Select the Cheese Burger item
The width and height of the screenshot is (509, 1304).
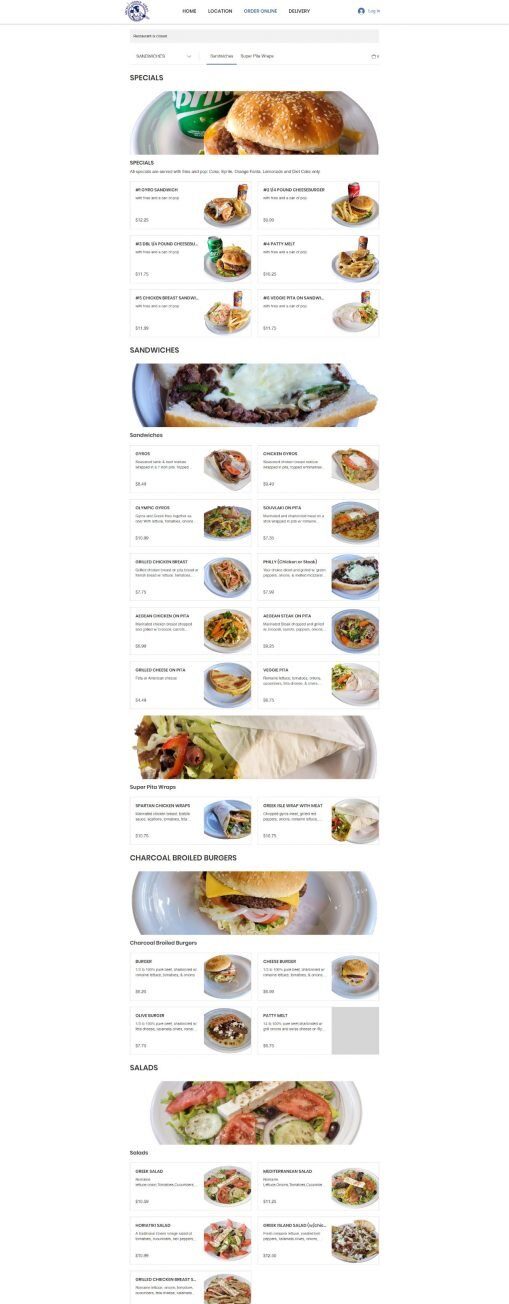318,976
